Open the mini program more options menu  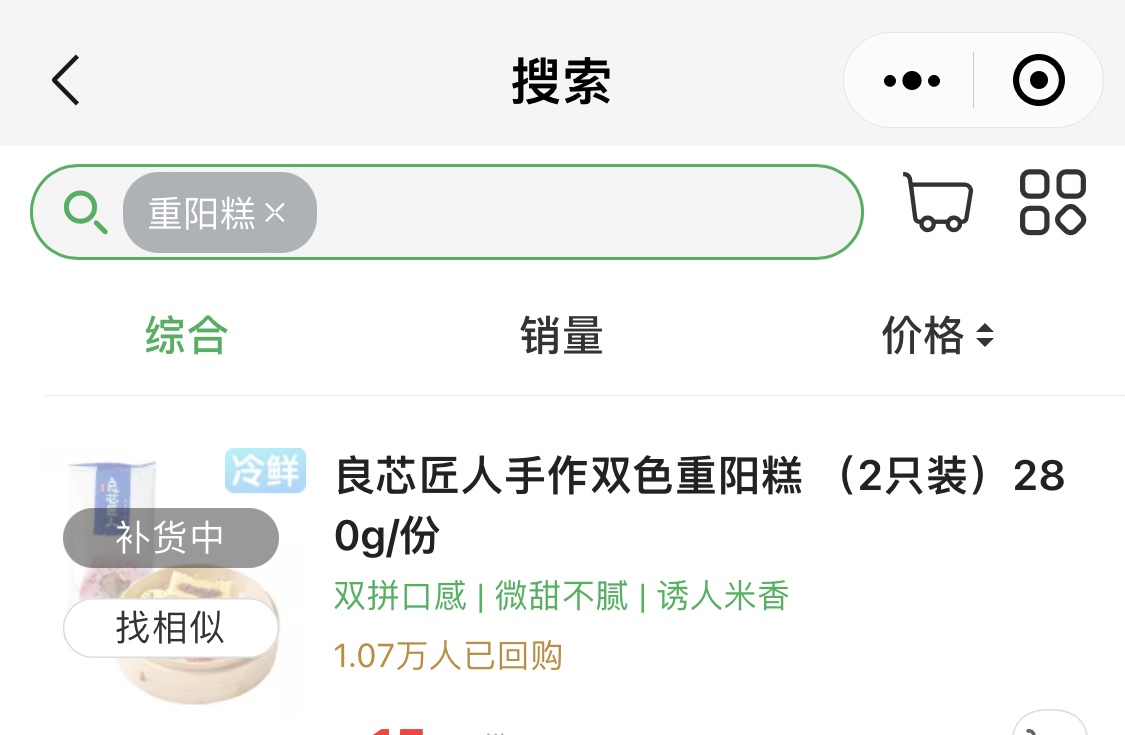coord(911,81)
